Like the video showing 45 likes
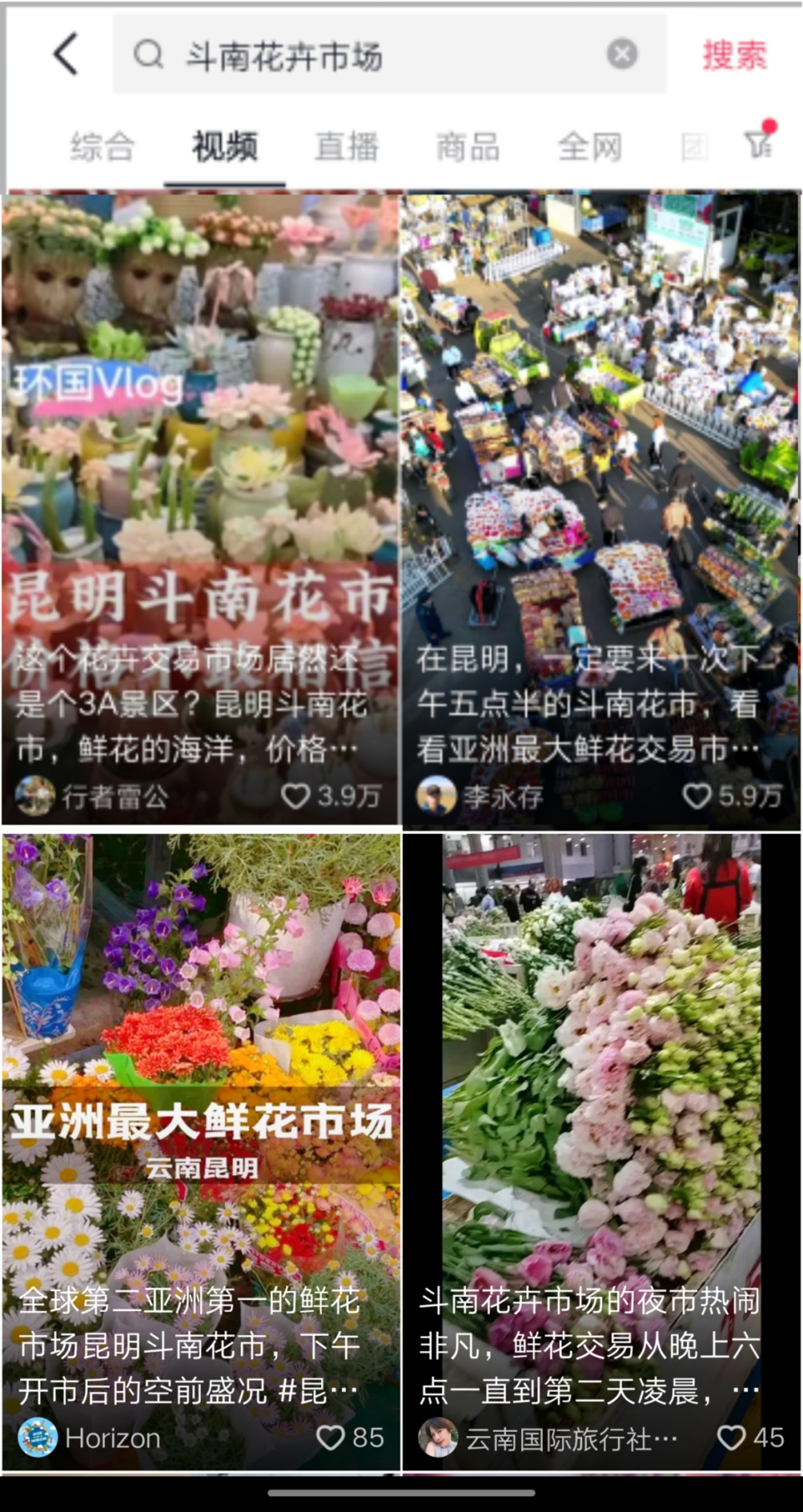Viewport: 803px width, 1512px height. pos(731,1437)
